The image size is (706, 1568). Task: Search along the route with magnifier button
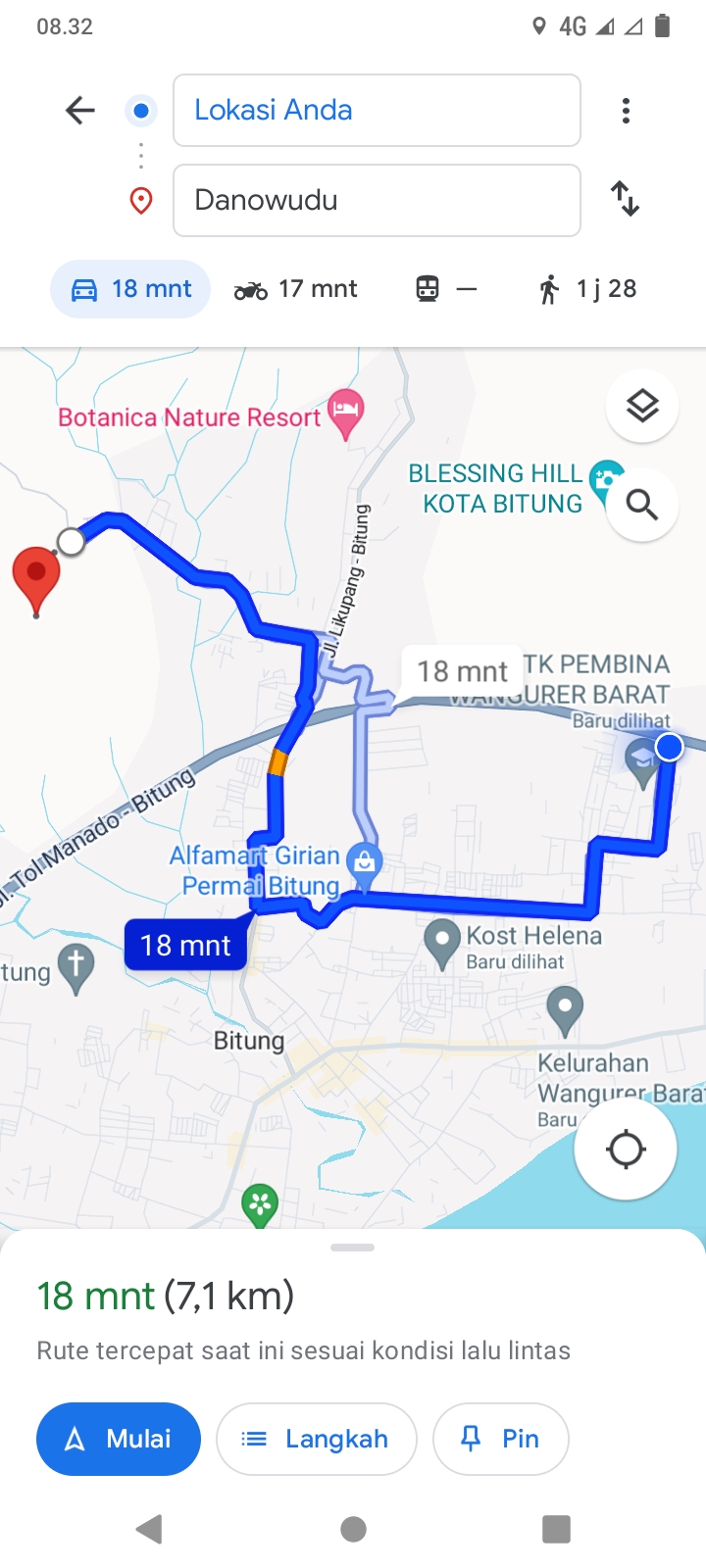click(642, 505)
